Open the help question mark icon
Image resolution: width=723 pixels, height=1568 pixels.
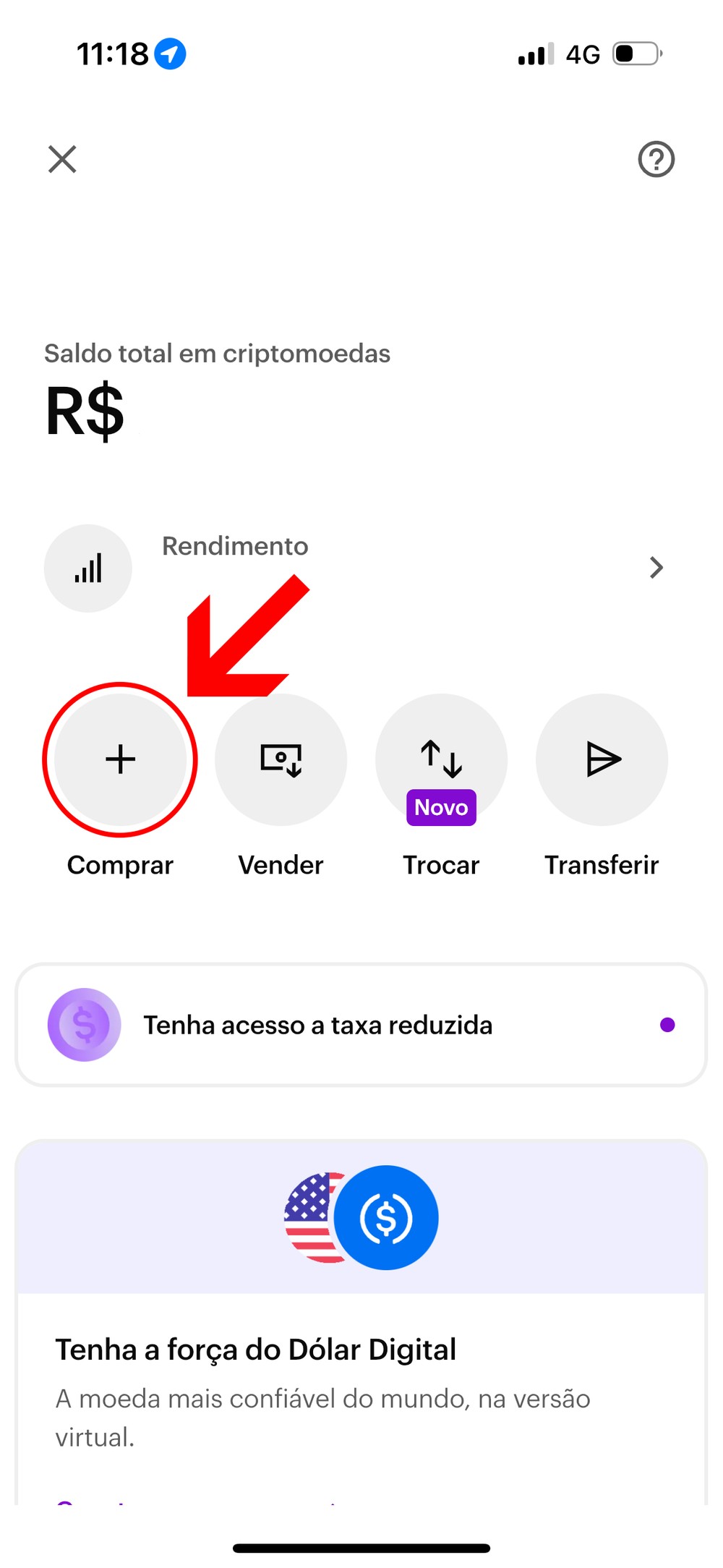pos(656,159)
